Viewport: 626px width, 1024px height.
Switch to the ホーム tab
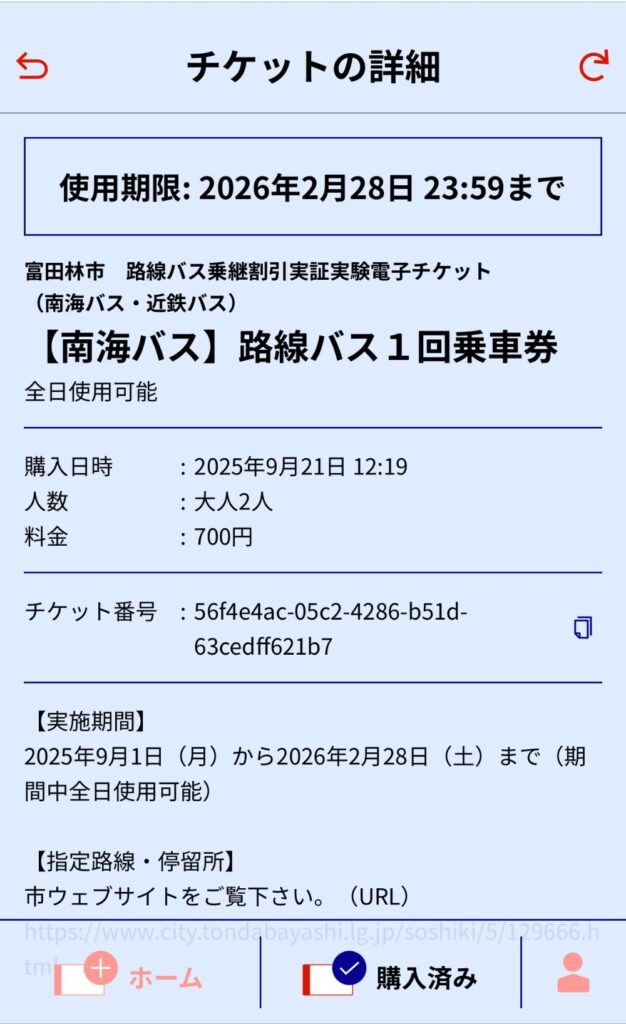point(130,975)
